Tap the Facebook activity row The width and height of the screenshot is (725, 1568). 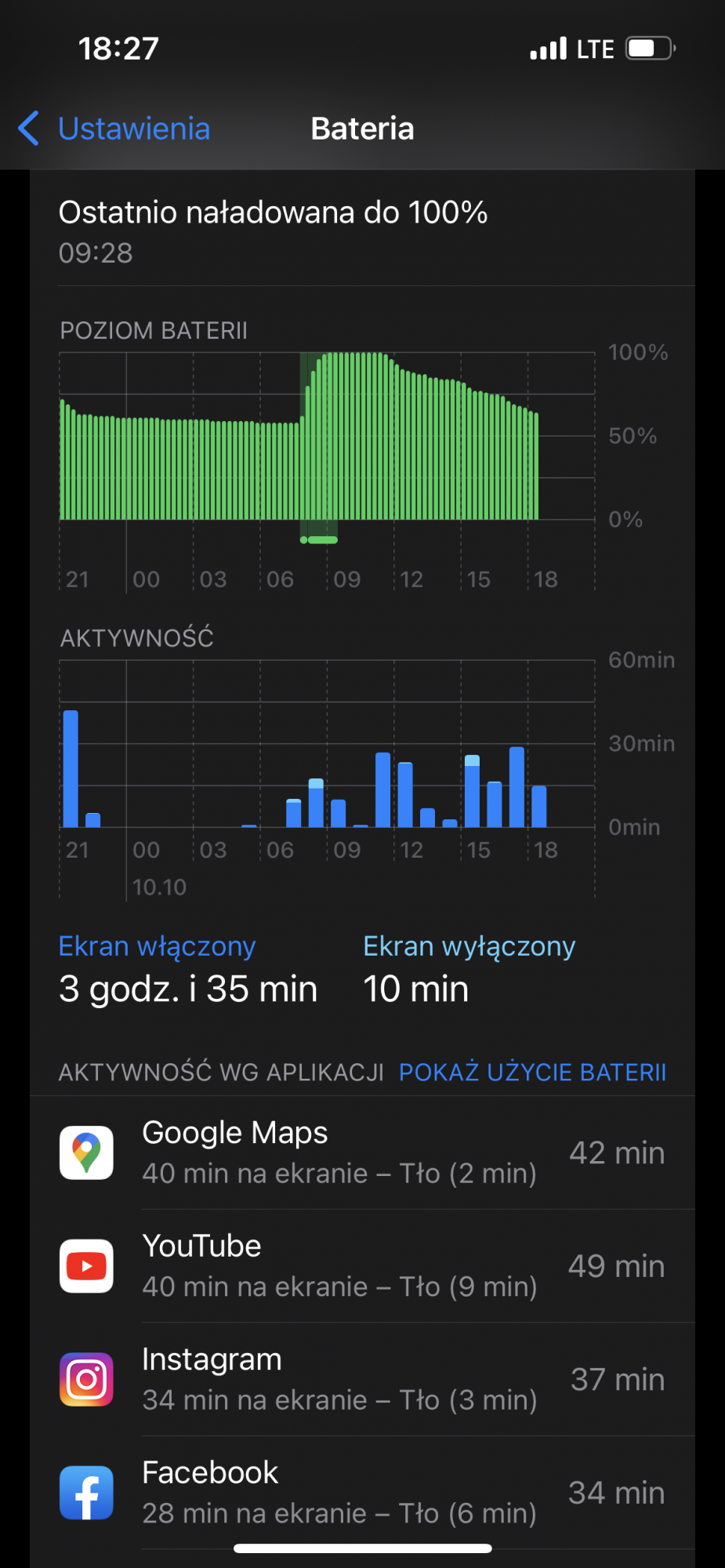362,1493
